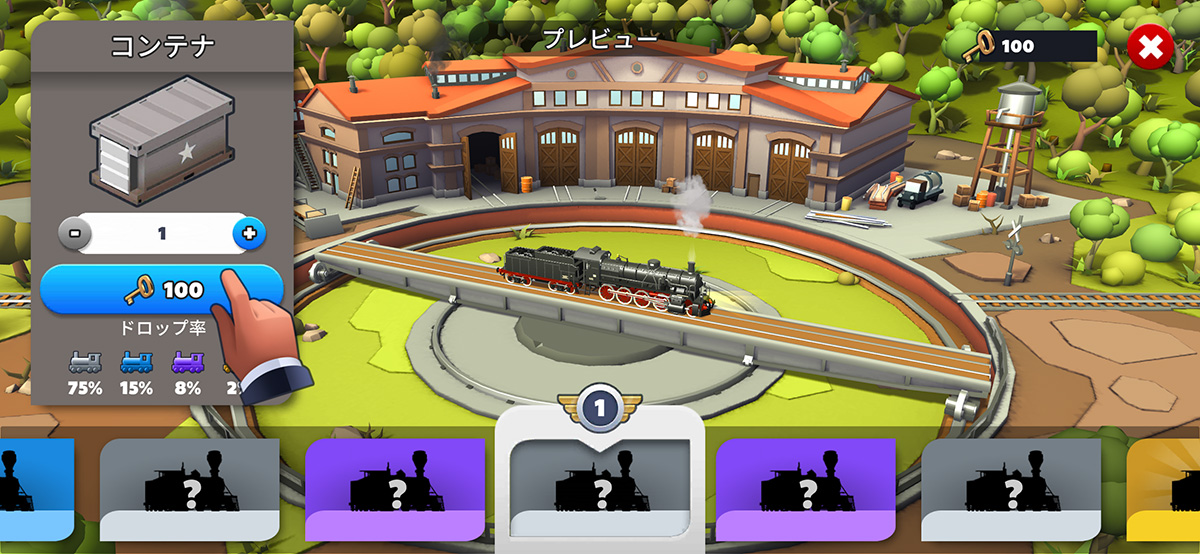
Task: Decrease the container quantity with minus
Action: 75,234
